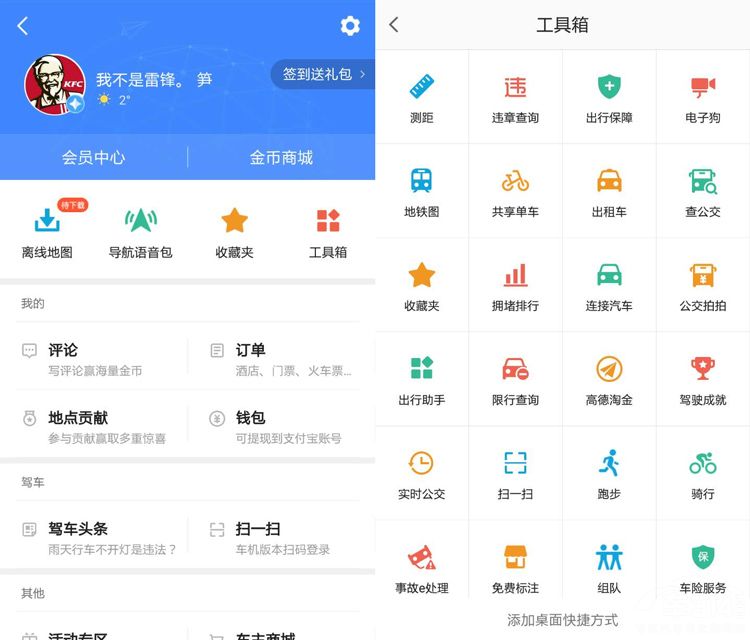This screenshot has height=640, width=750.
Task: Open the settings gear icon
Action: pyautogui.click(x=350, y=26)
